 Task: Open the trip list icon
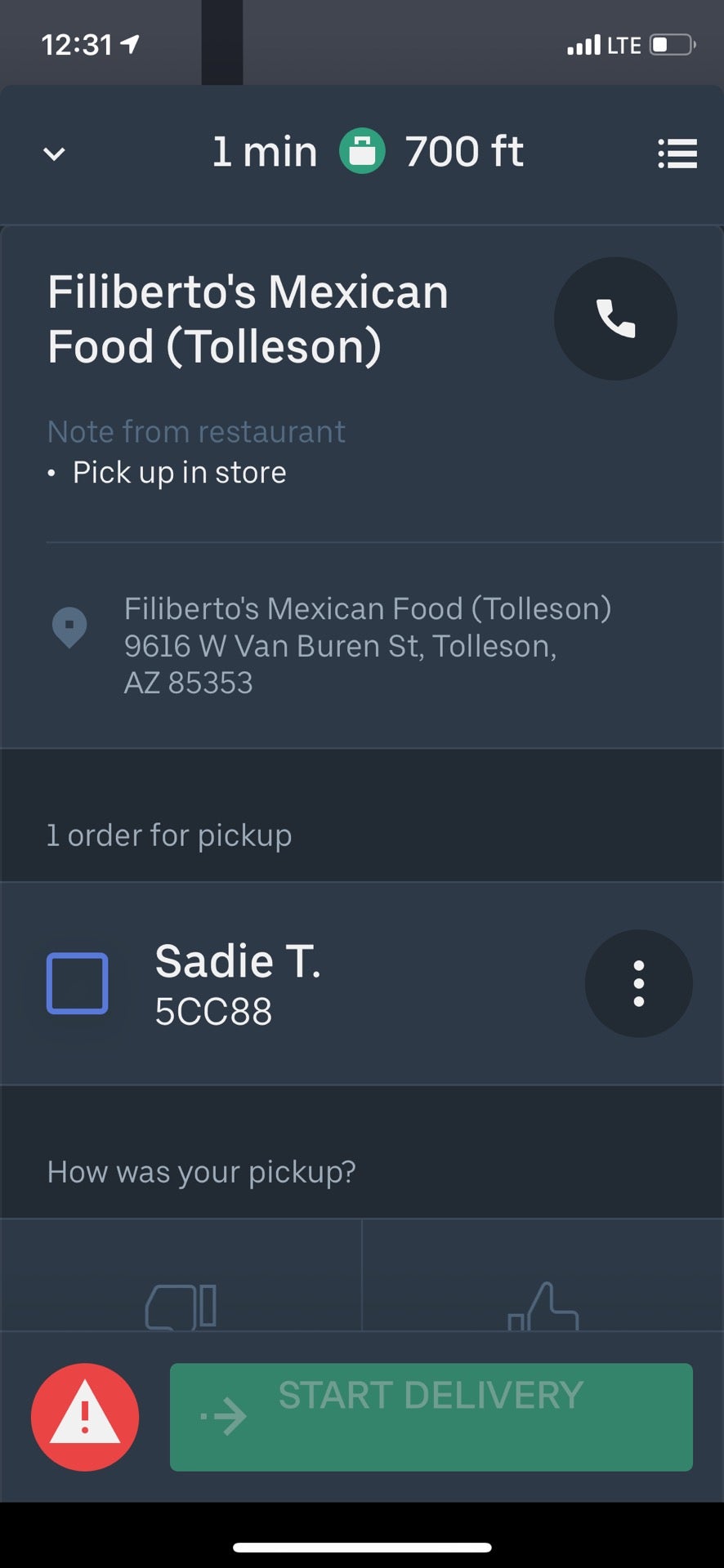(677, 154)
